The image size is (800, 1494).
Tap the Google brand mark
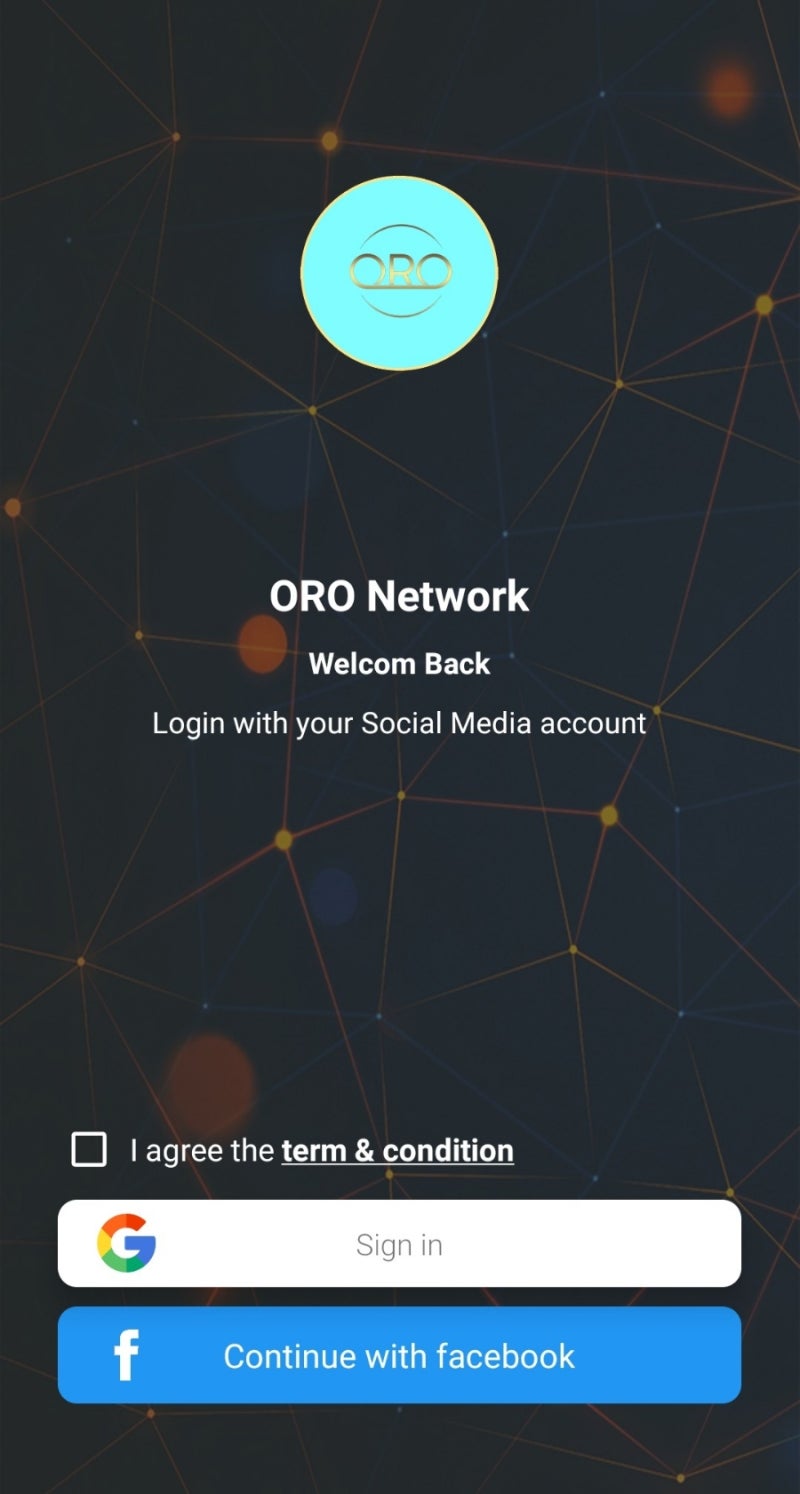pyautogui.click(x=127, y=1243)
